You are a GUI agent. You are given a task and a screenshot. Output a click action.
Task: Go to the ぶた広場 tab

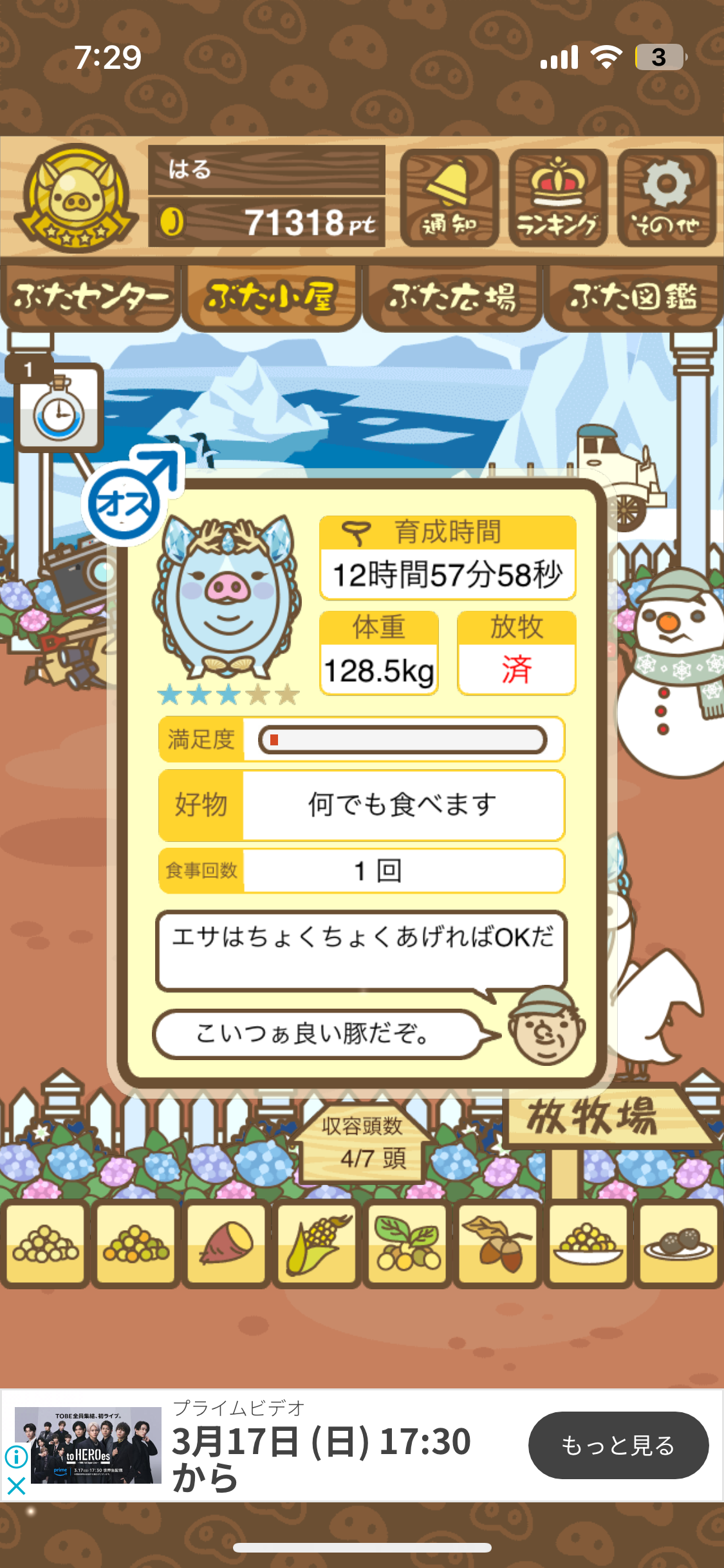(452, 297)
